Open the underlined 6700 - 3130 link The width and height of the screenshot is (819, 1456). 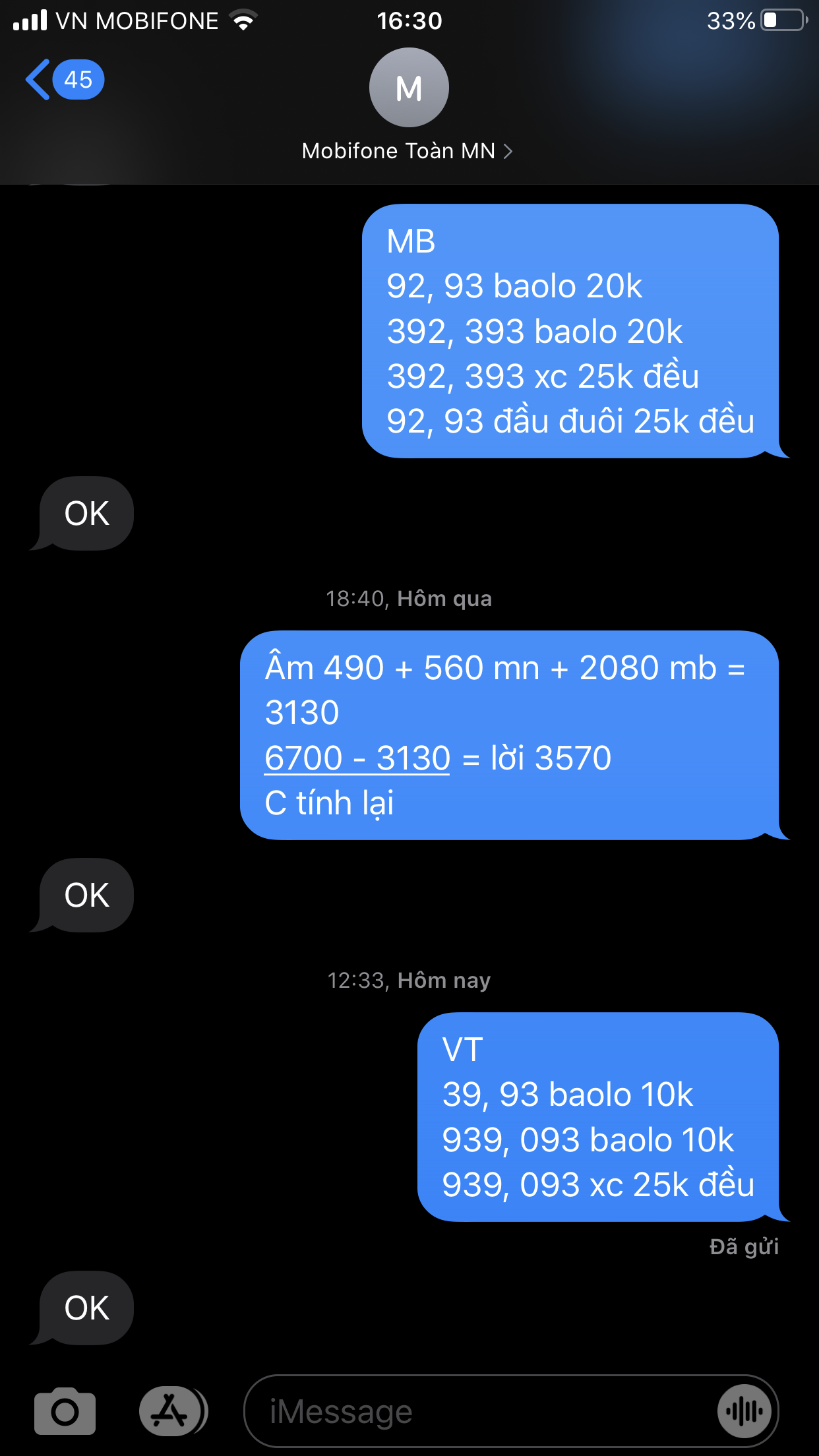pyautogui.click(x=357, y=758)
